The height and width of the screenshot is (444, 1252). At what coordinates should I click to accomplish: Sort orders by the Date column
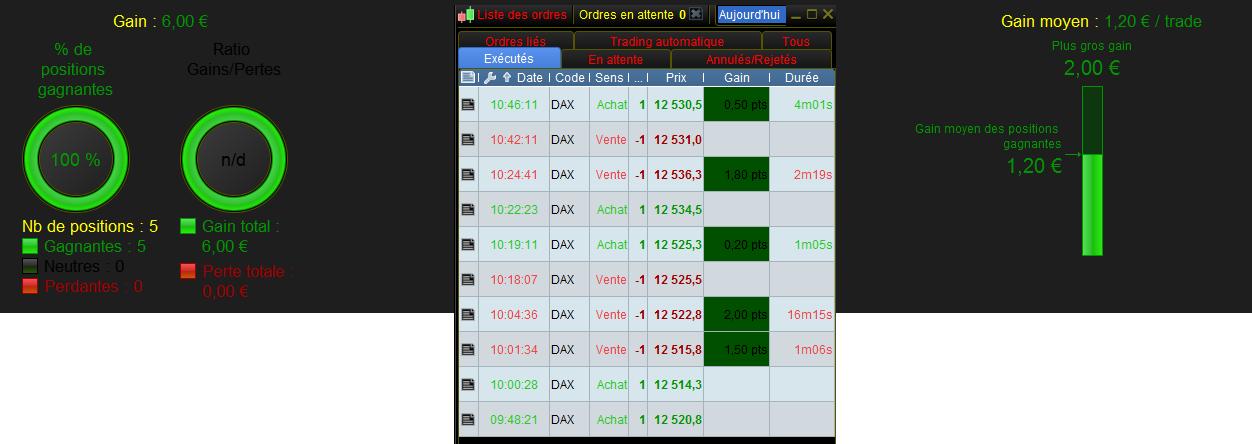530,78
